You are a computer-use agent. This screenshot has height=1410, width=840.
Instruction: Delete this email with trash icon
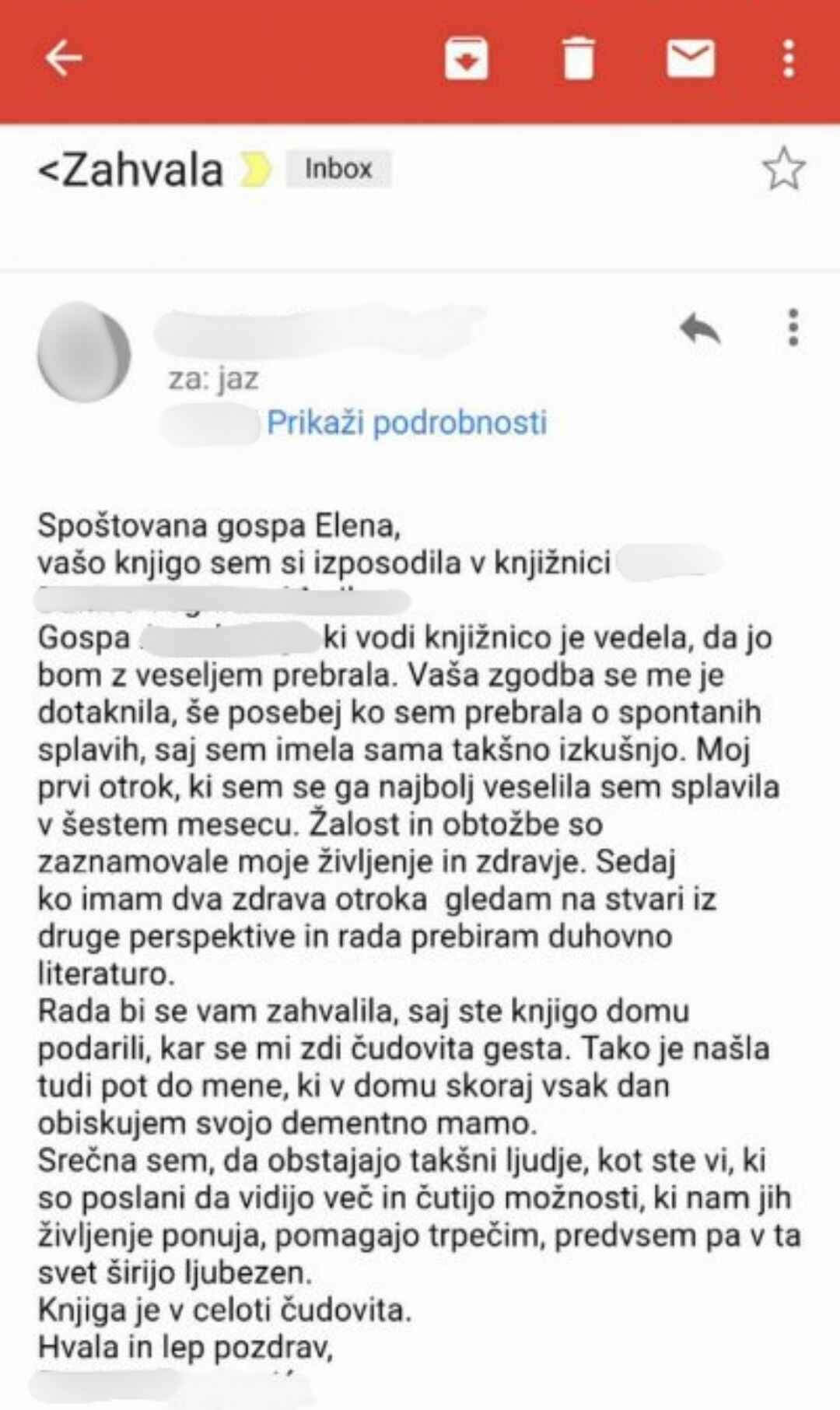578,58
